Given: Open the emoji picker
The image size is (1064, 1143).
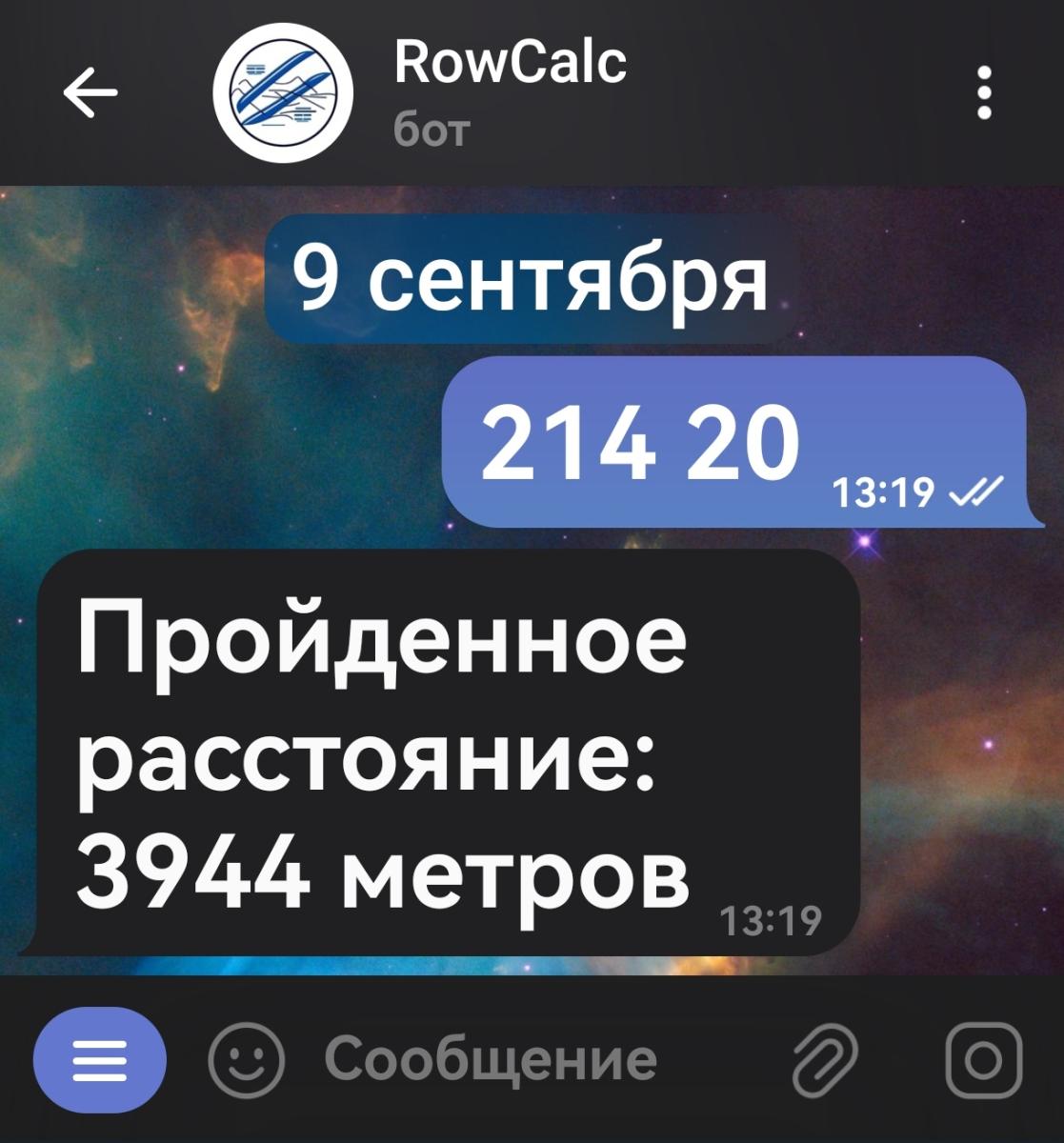Looking at the screenshot, I should tap(246, 1059).
